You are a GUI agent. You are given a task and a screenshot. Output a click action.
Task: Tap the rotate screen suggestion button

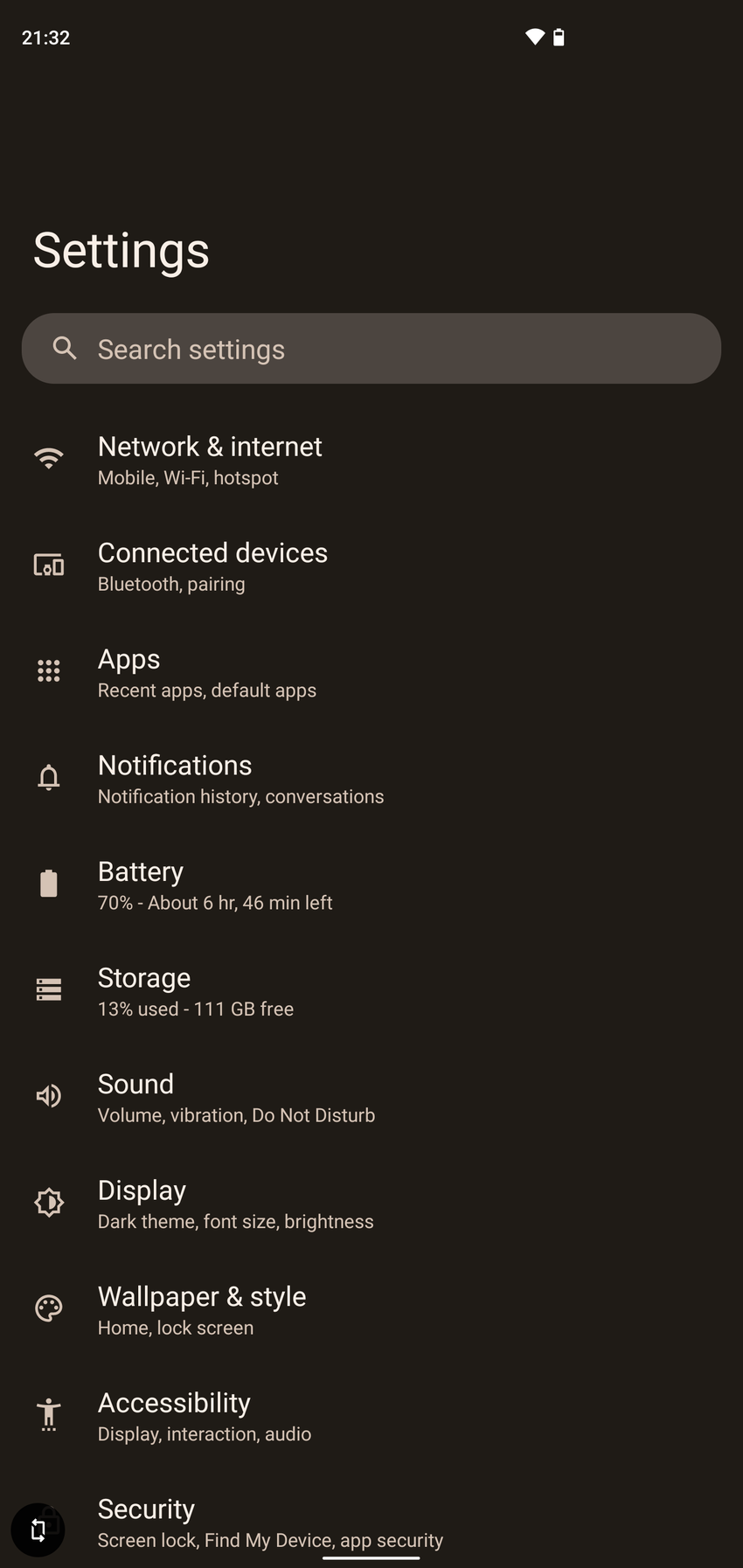[38, 1530]
